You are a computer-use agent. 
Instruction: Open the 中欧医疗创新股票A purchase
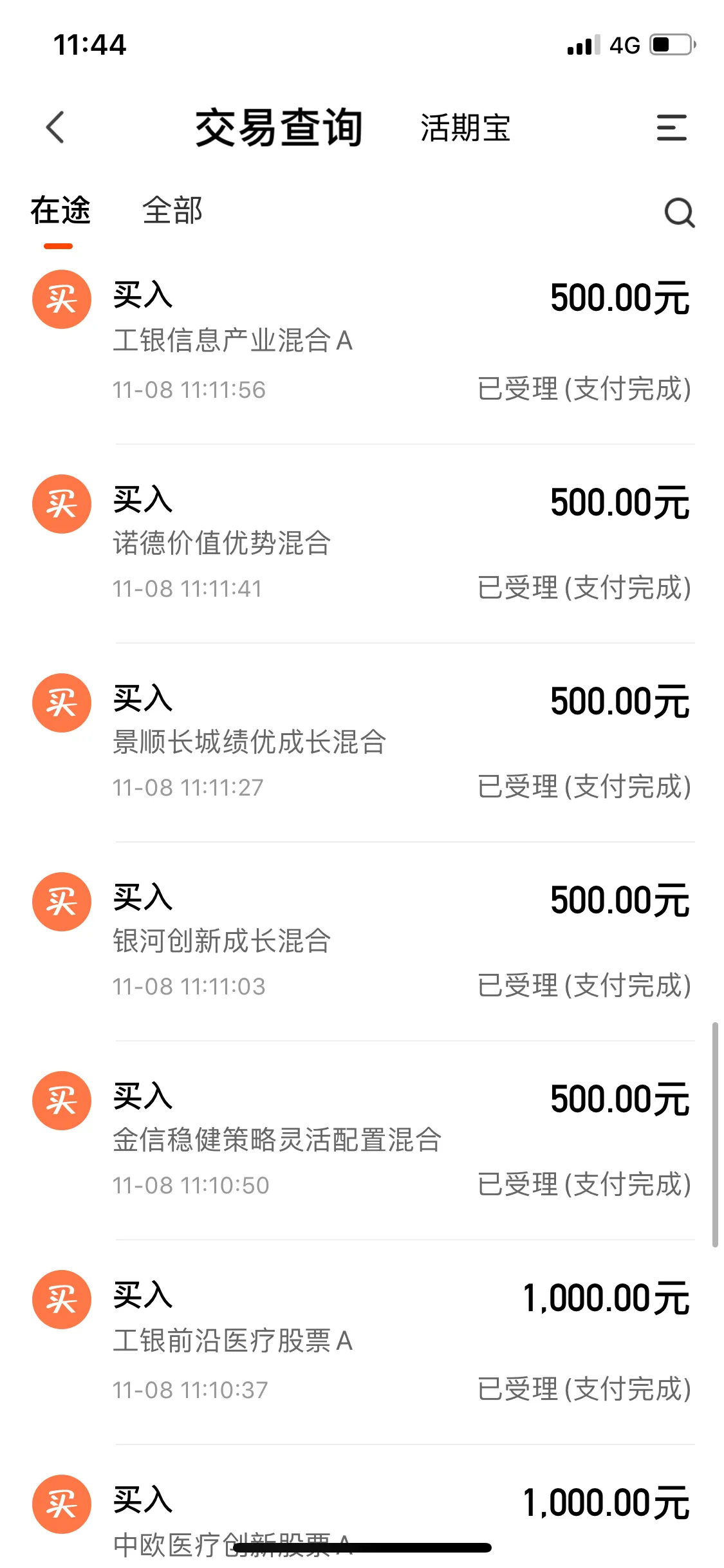pyautogui.click(x=362, y=1507)
